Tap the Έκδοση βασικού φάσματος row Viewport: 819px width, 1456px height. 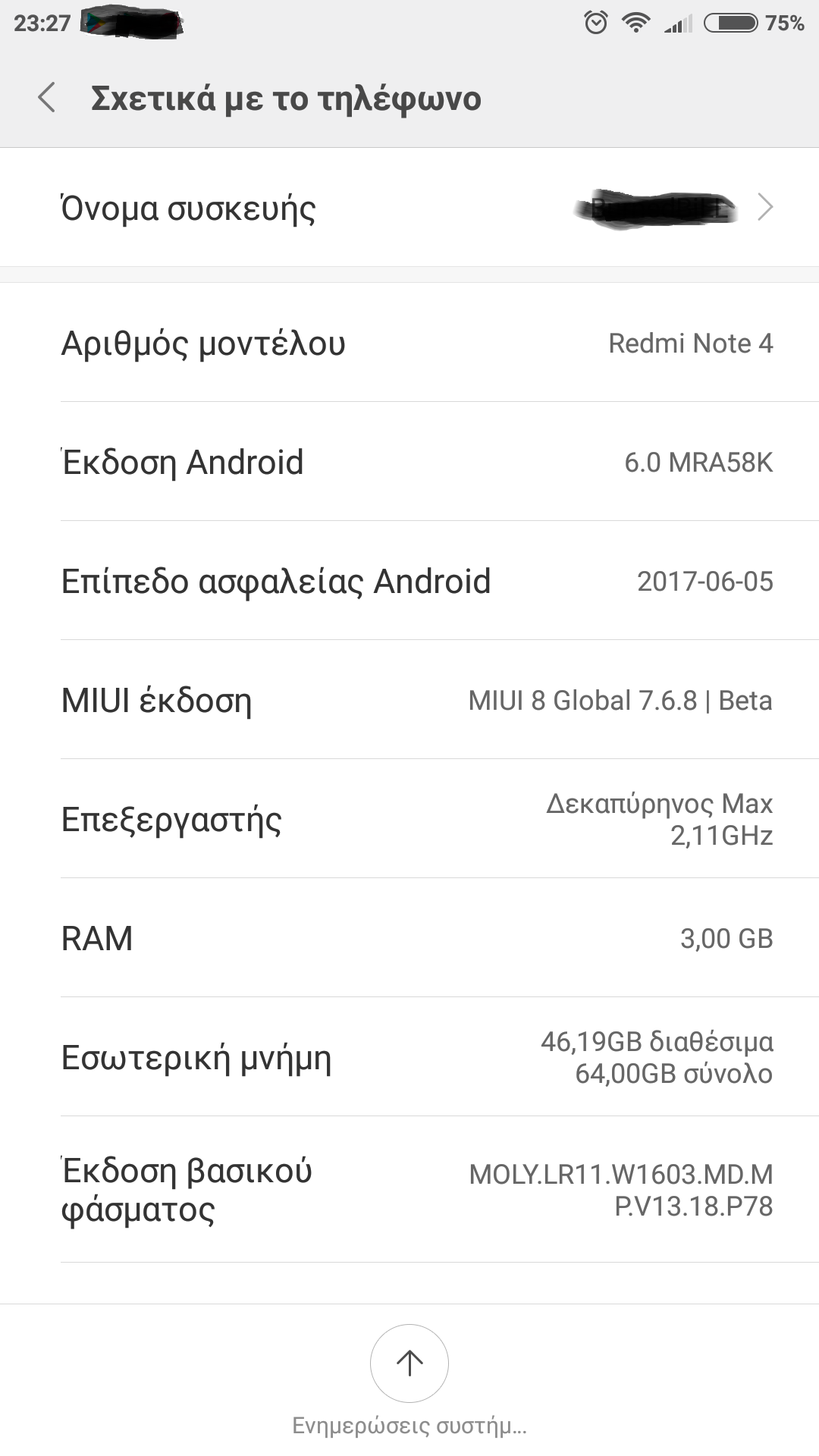pos(409,1190)
